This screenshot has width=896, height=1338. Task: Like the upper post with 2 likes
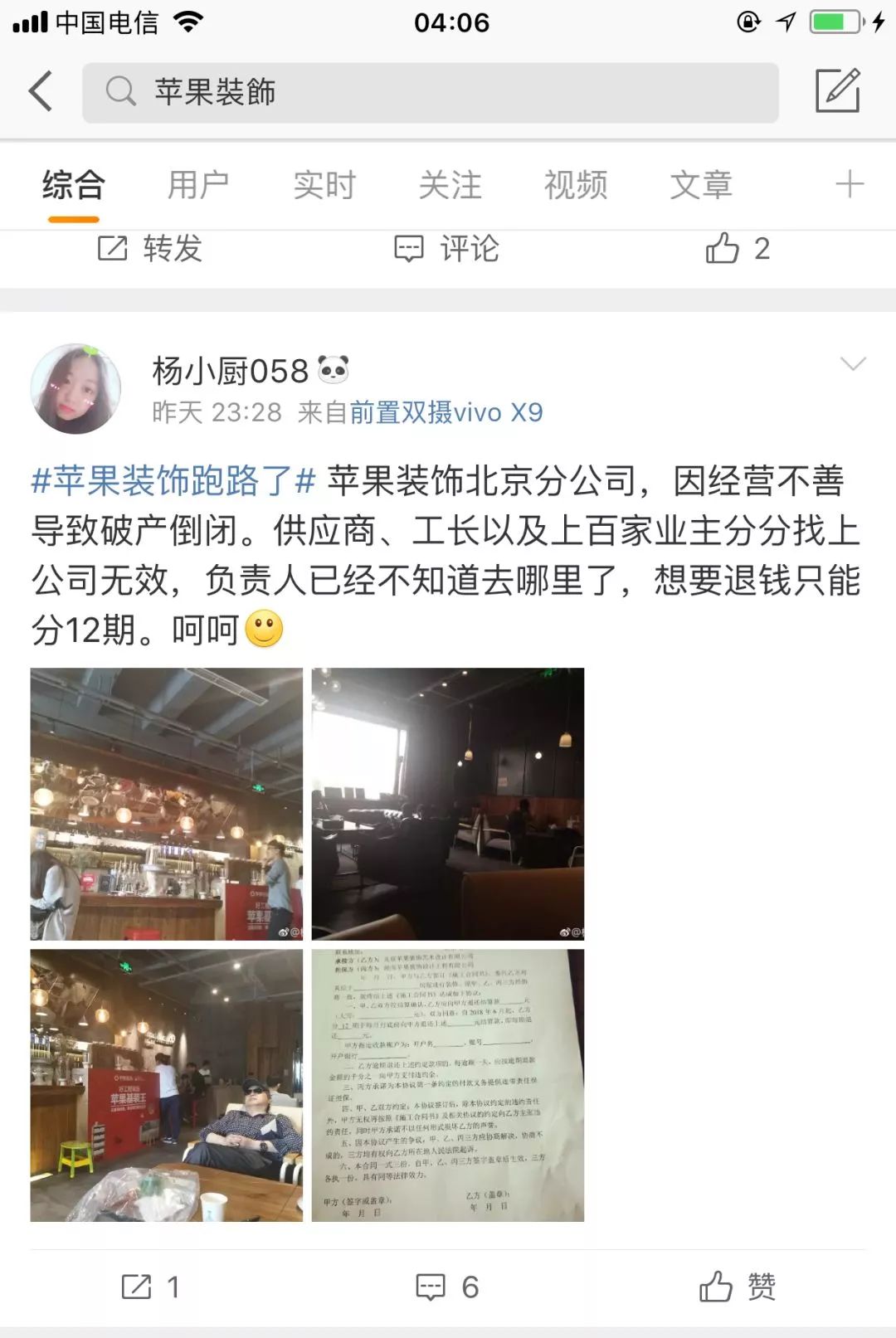(x=738, y=249)
